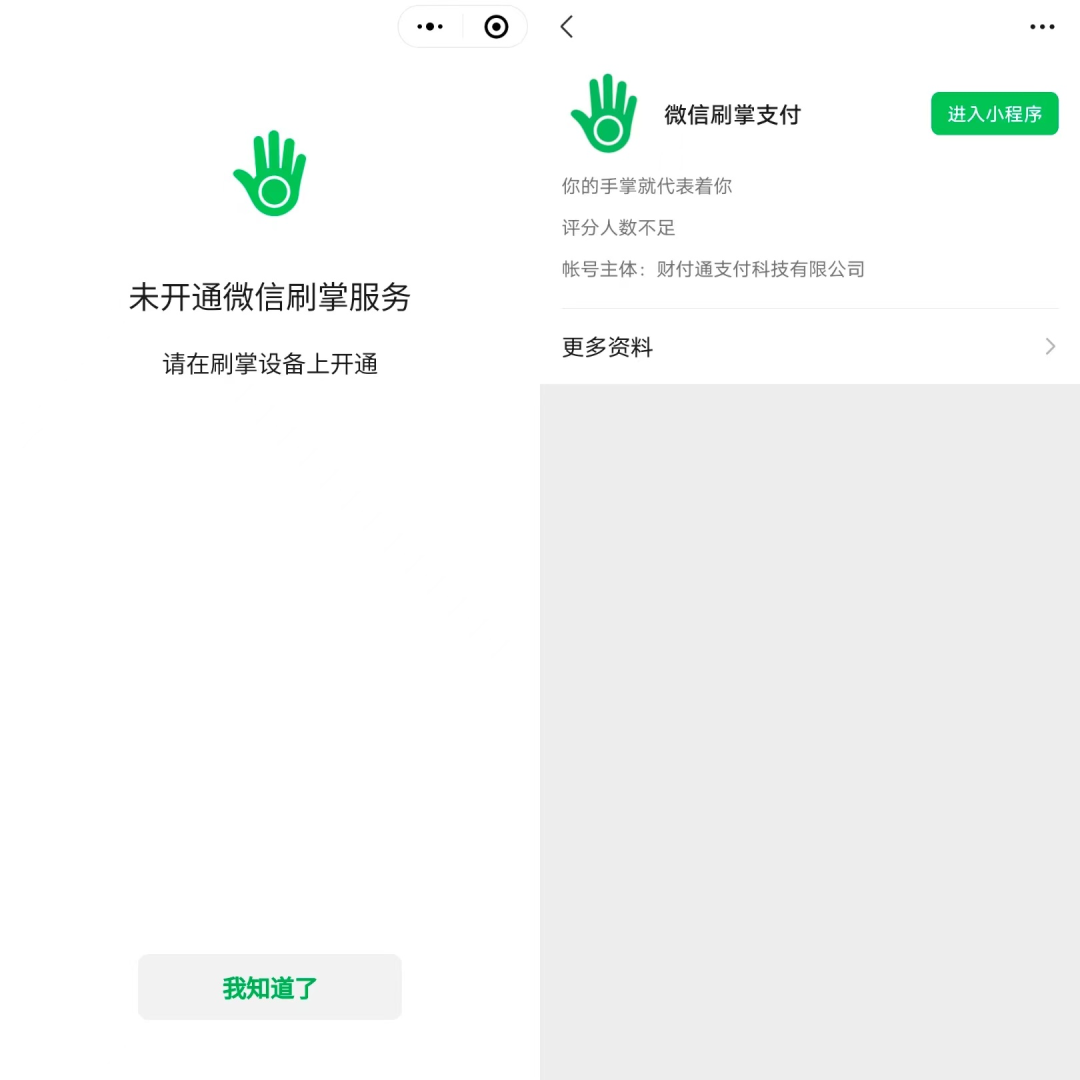Viewport: 1080px width, 1080px height.
Task: Open the 更多资料 row
Action: click(809, 347)
